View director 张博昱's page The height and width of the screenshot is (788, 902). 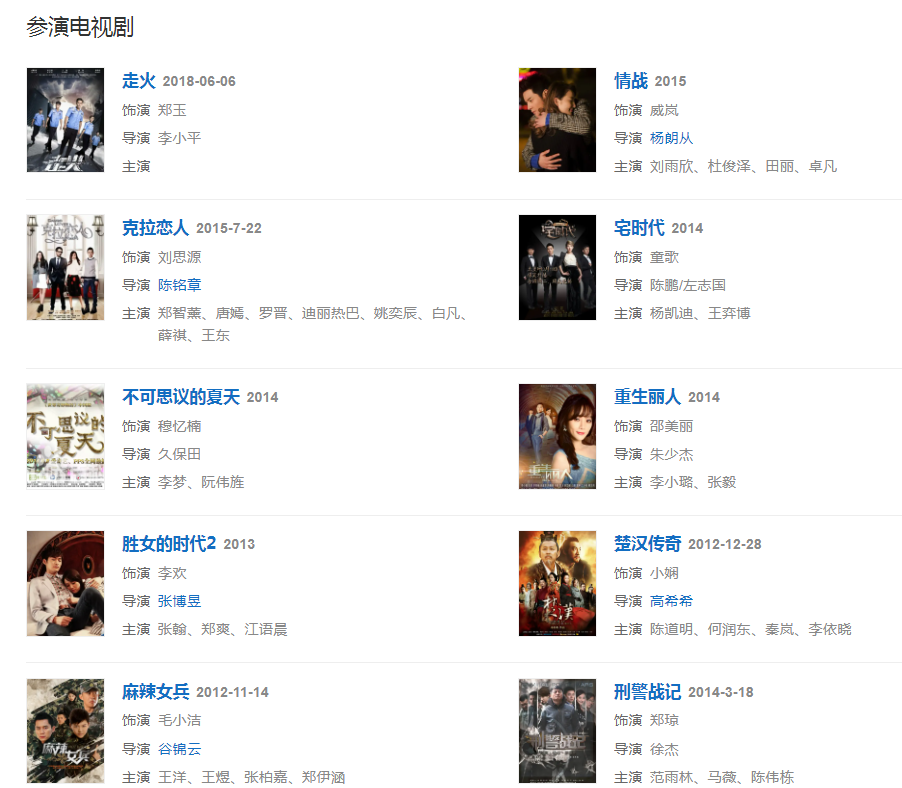pyautogui.click(x=179, y=601)
